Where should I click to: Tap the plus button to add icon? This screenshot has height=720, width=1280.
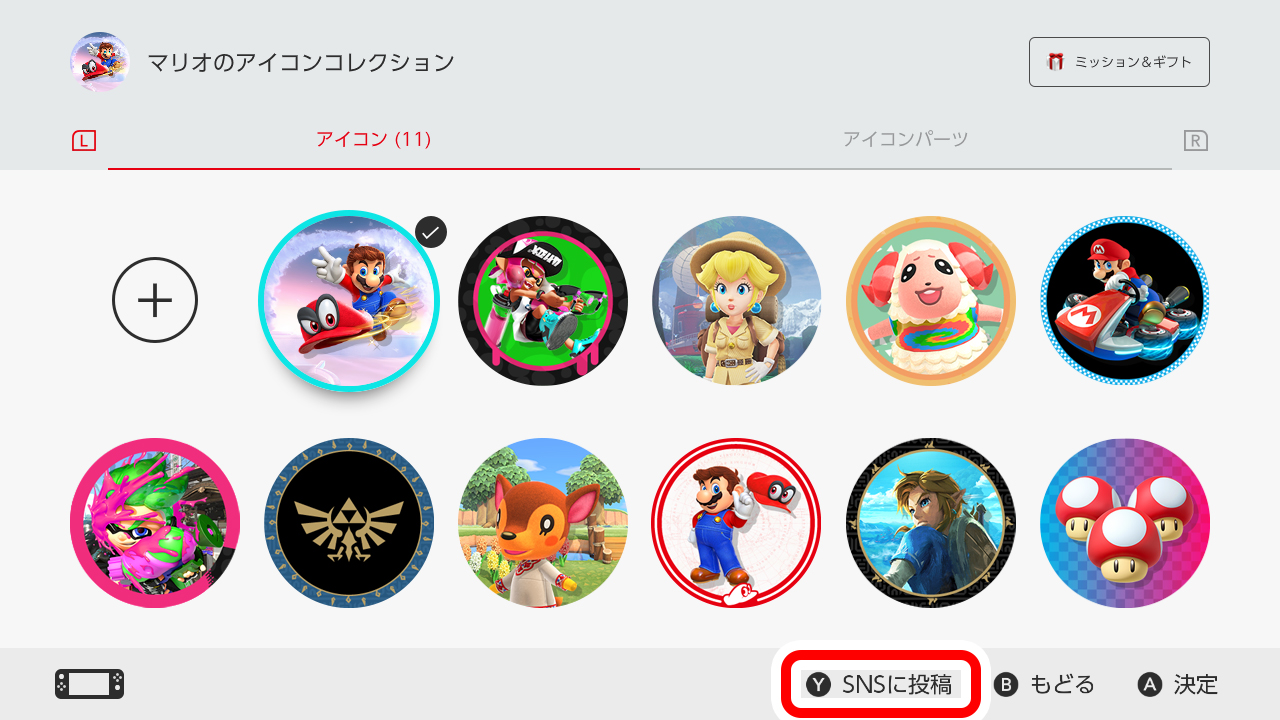tap(155, 300)
